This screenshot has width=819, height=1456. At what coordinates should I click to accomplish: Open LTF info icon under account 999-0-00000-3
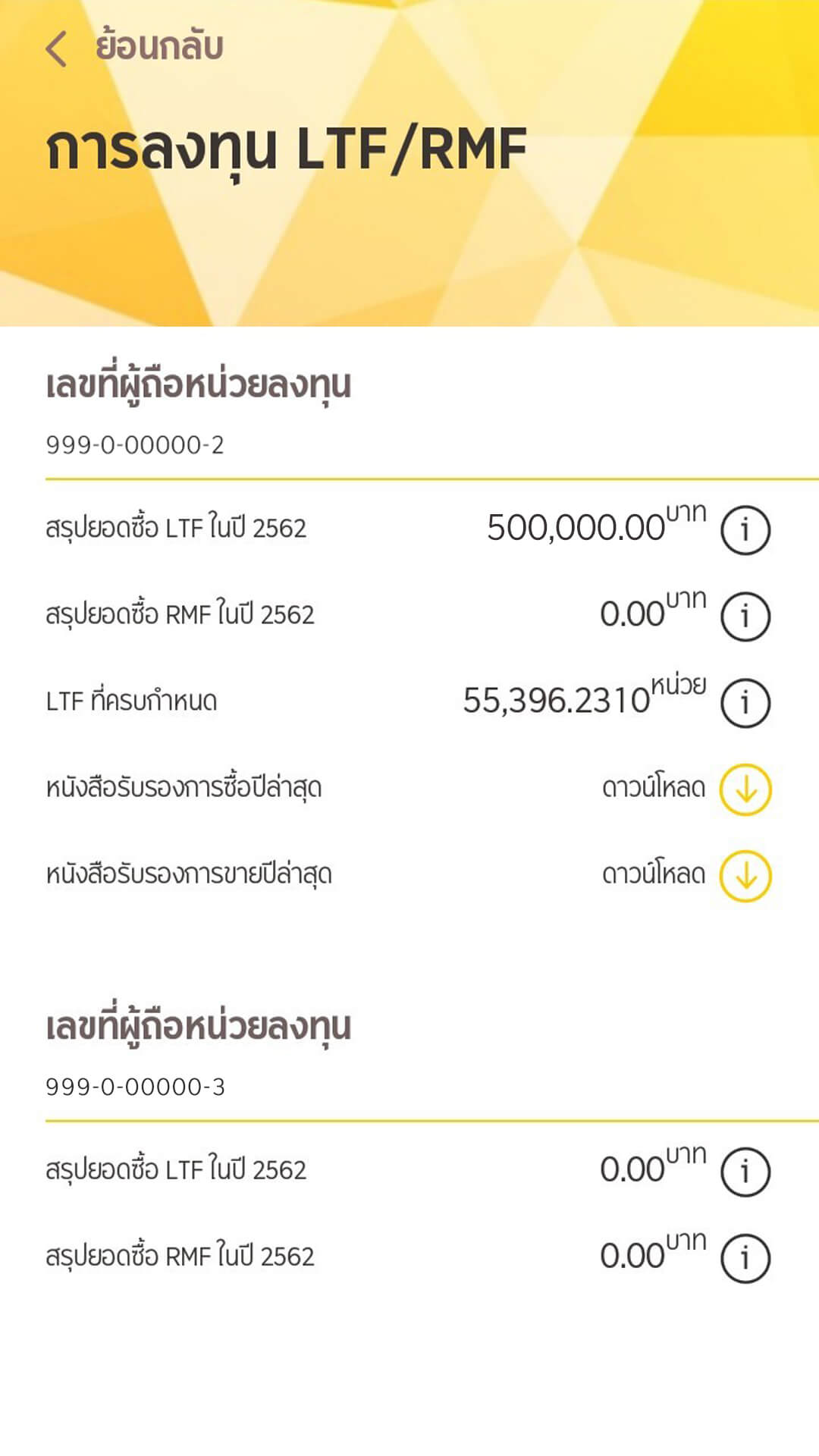745,1172
